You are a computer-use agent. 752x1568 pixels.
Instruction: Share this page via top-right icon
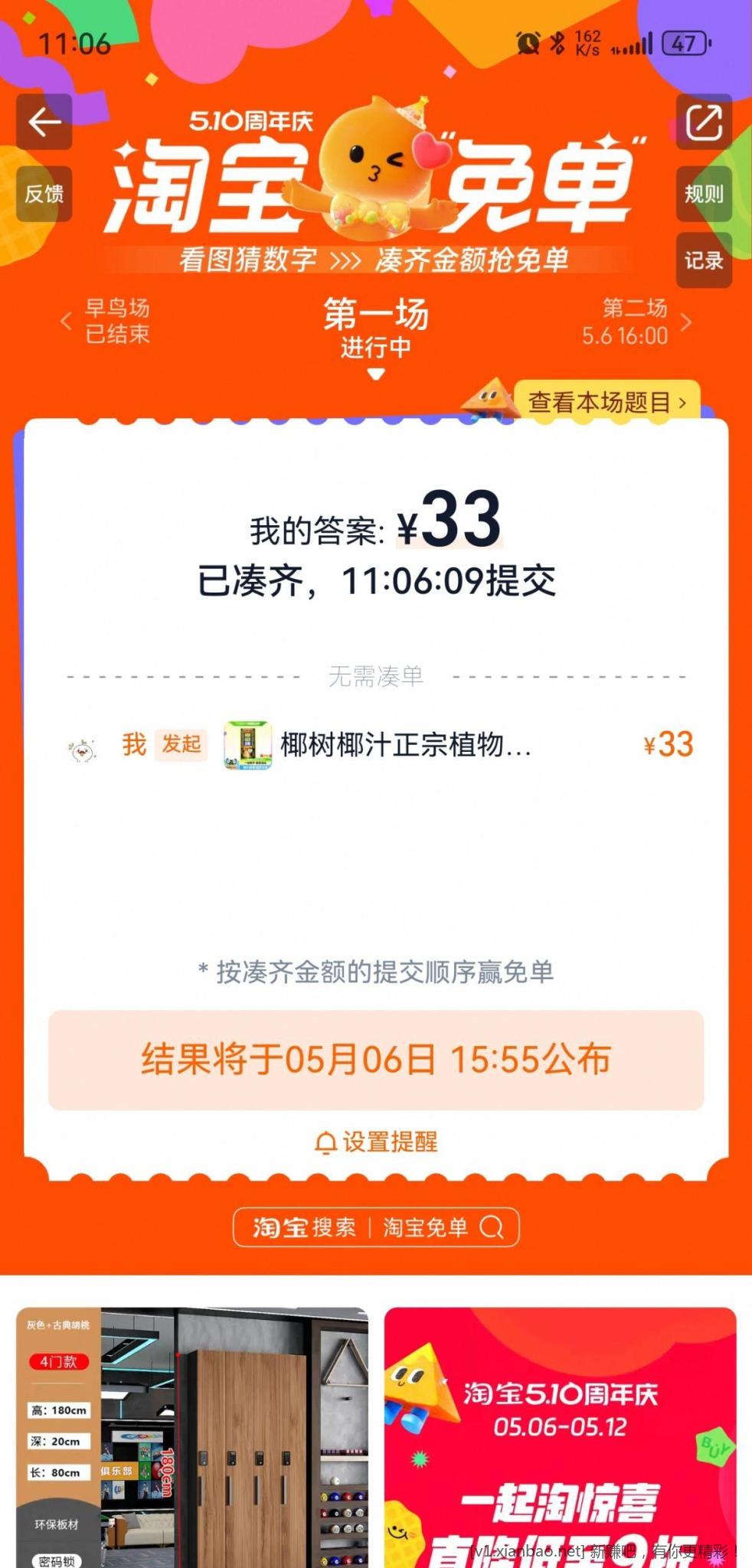click(704, 122)
